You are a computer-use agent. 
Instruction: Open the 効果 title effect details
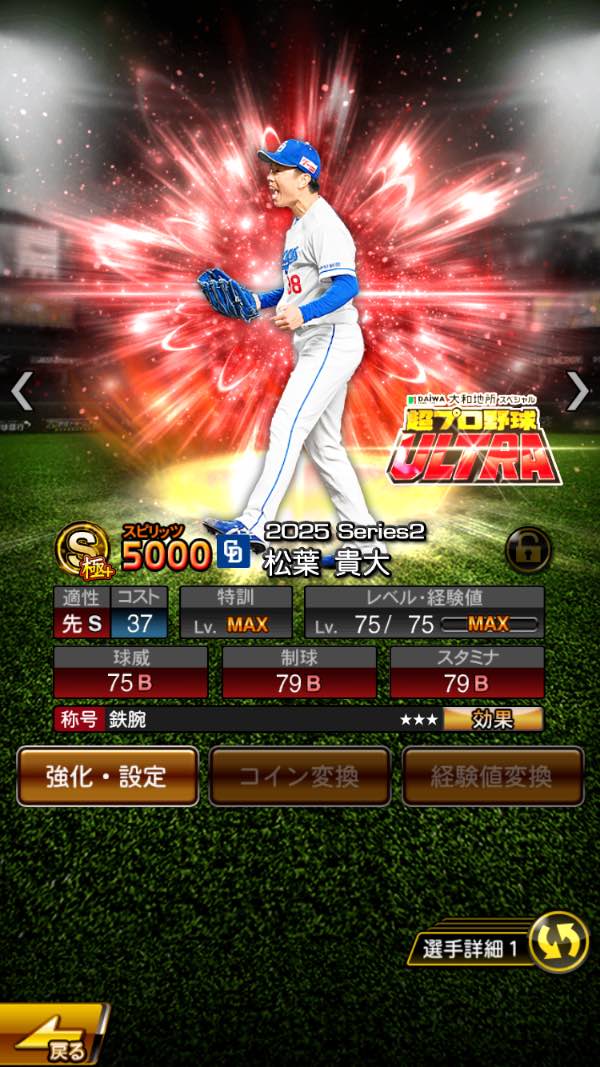(x=492, y=719)
